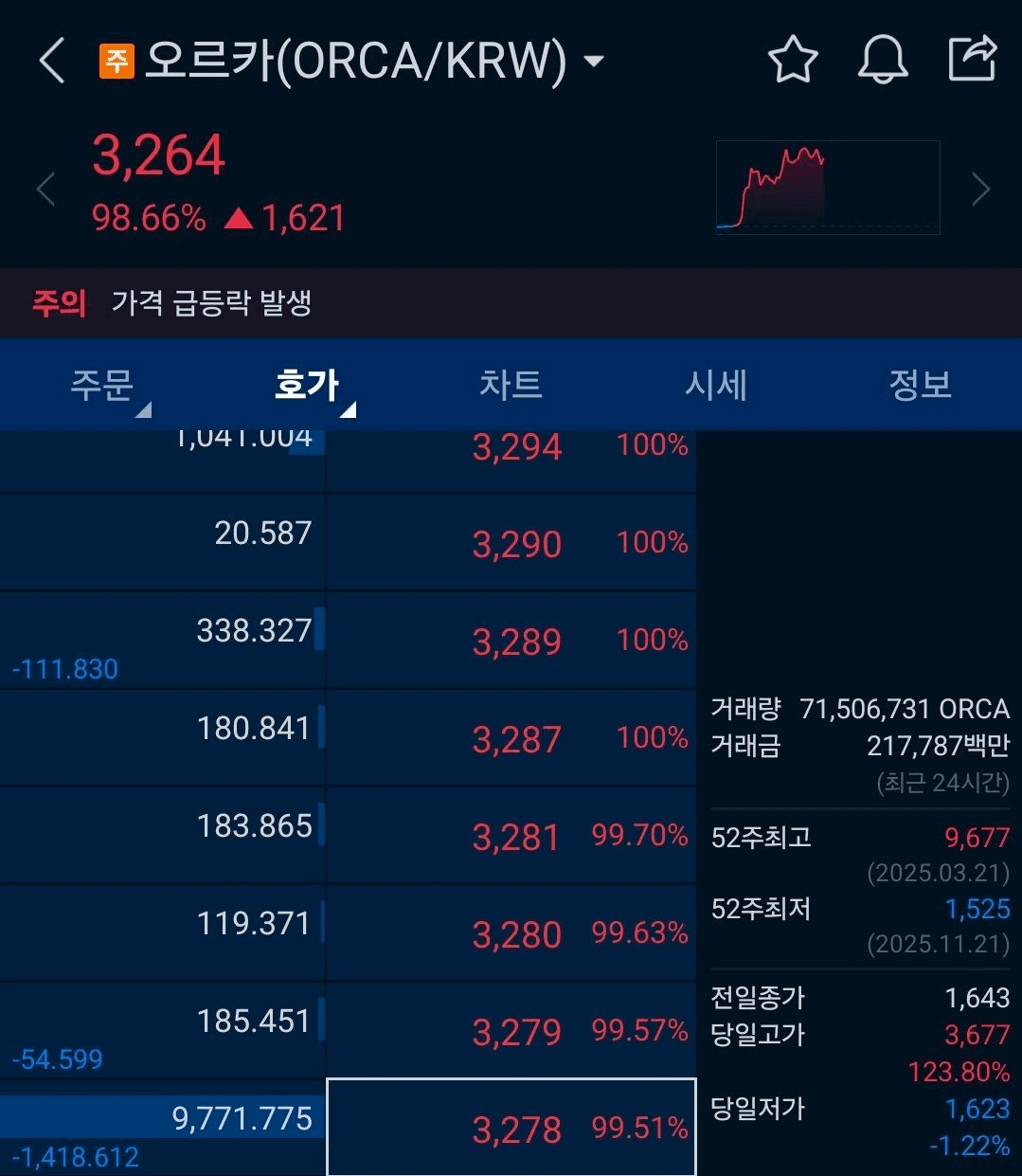
Task: Choose the 3,281 ask price row
Action: pos(516,837)
